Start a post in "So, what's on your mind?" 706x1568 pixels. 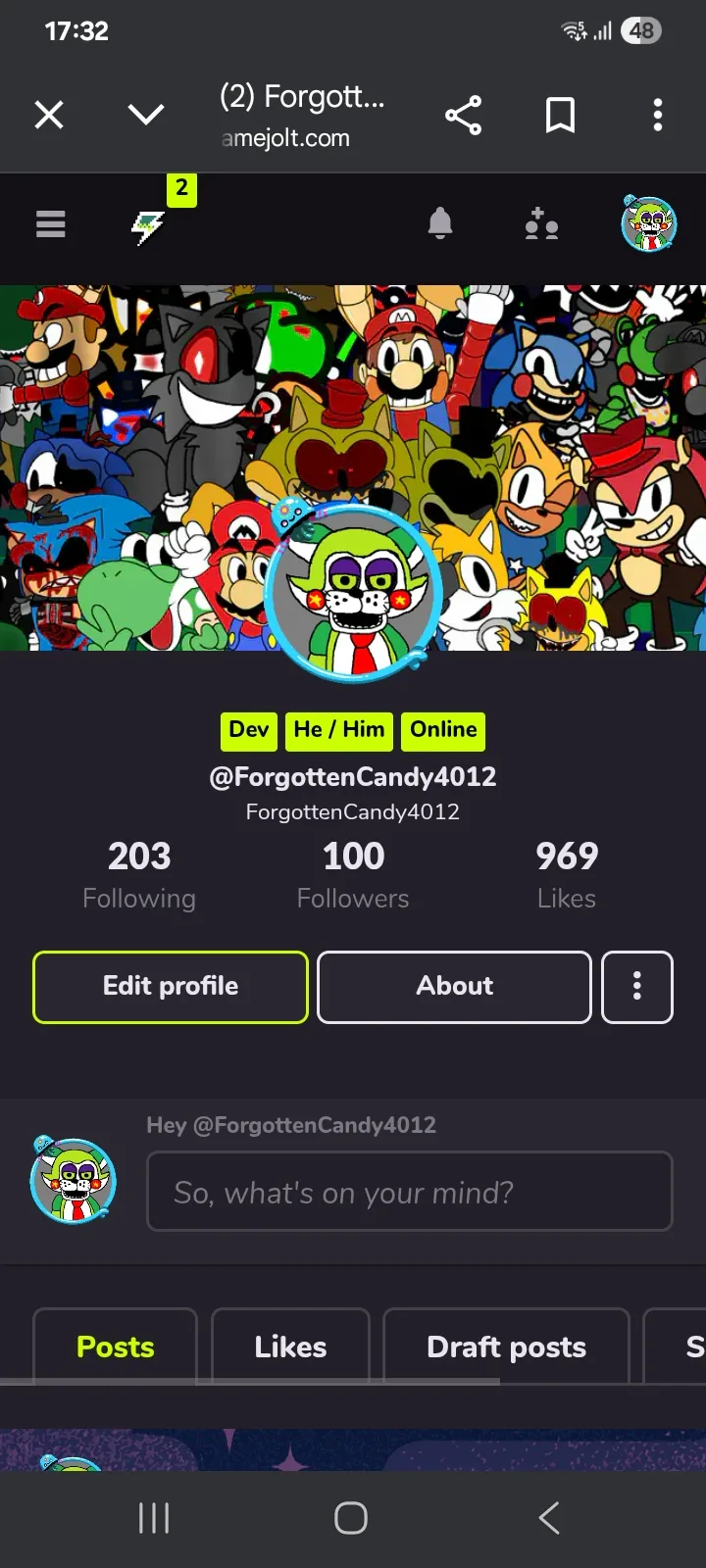[x=409, y=1192]
